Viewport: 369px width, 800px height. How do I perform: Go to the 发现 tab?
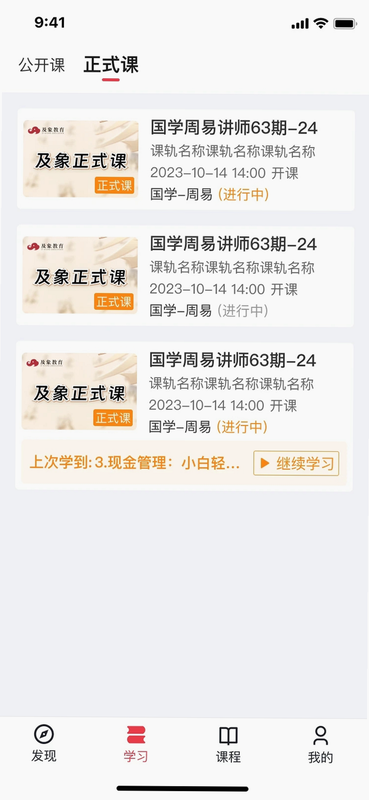[44, 744]
